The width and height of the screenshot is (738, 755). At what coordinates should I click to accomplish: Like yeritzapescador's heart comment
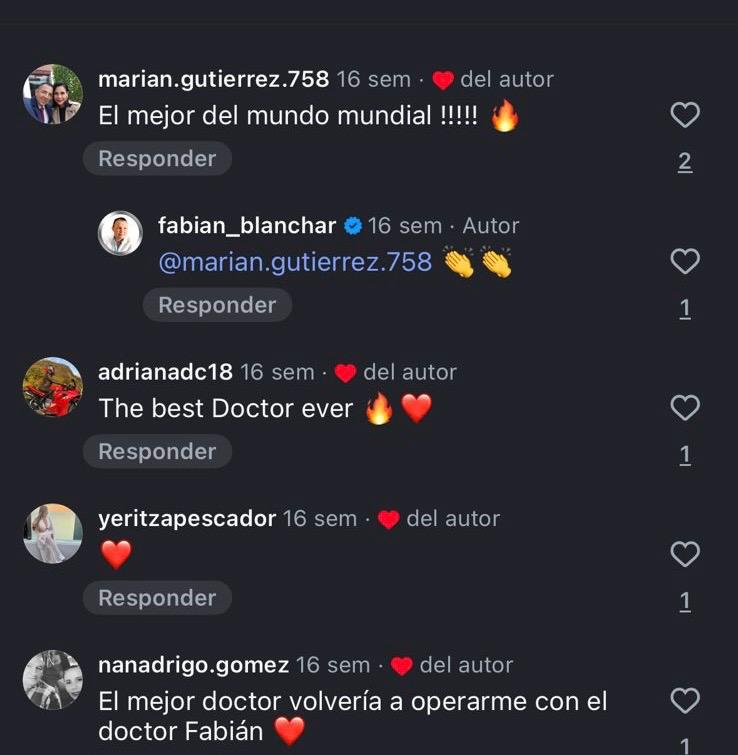click(684, 554)
